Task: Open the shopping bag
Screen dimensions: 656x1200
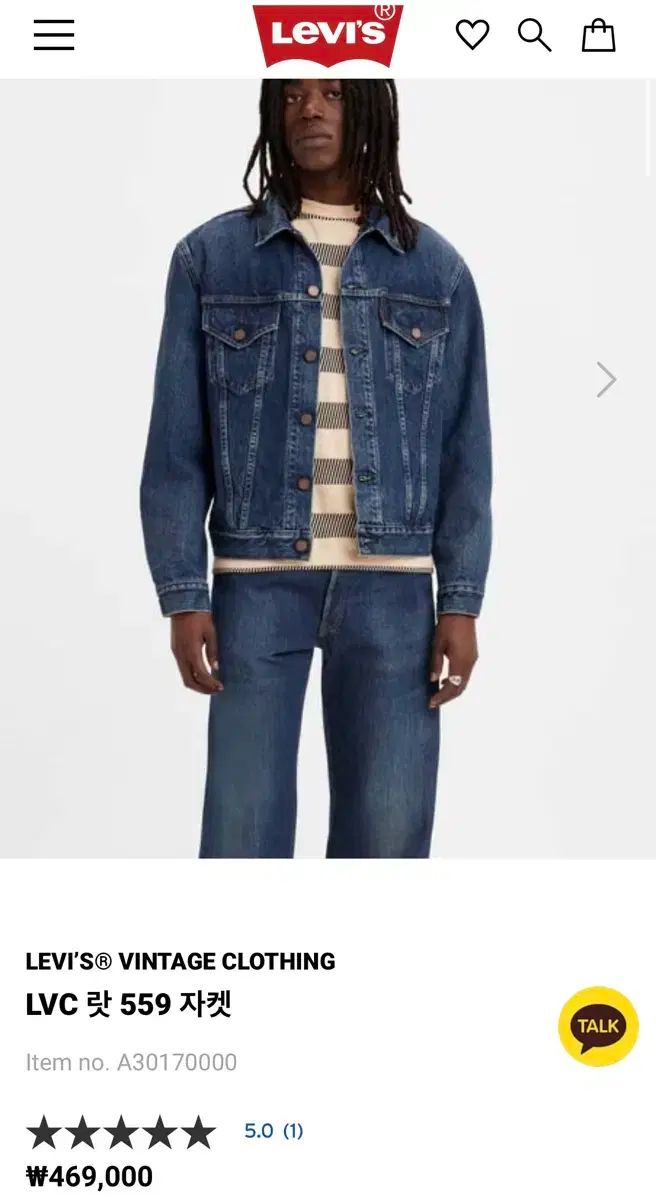Action: (598, 35)
